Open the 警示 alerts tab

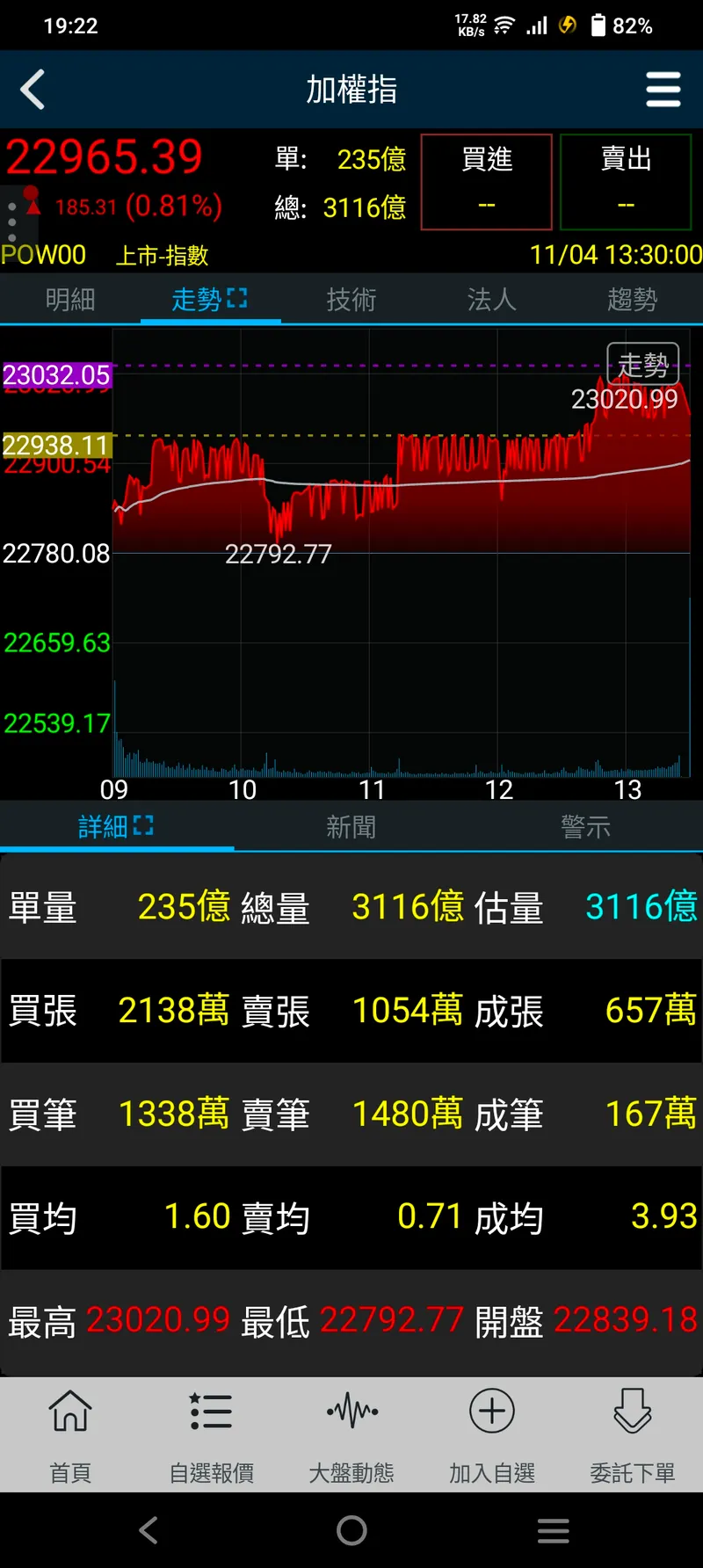coord(585,826)
